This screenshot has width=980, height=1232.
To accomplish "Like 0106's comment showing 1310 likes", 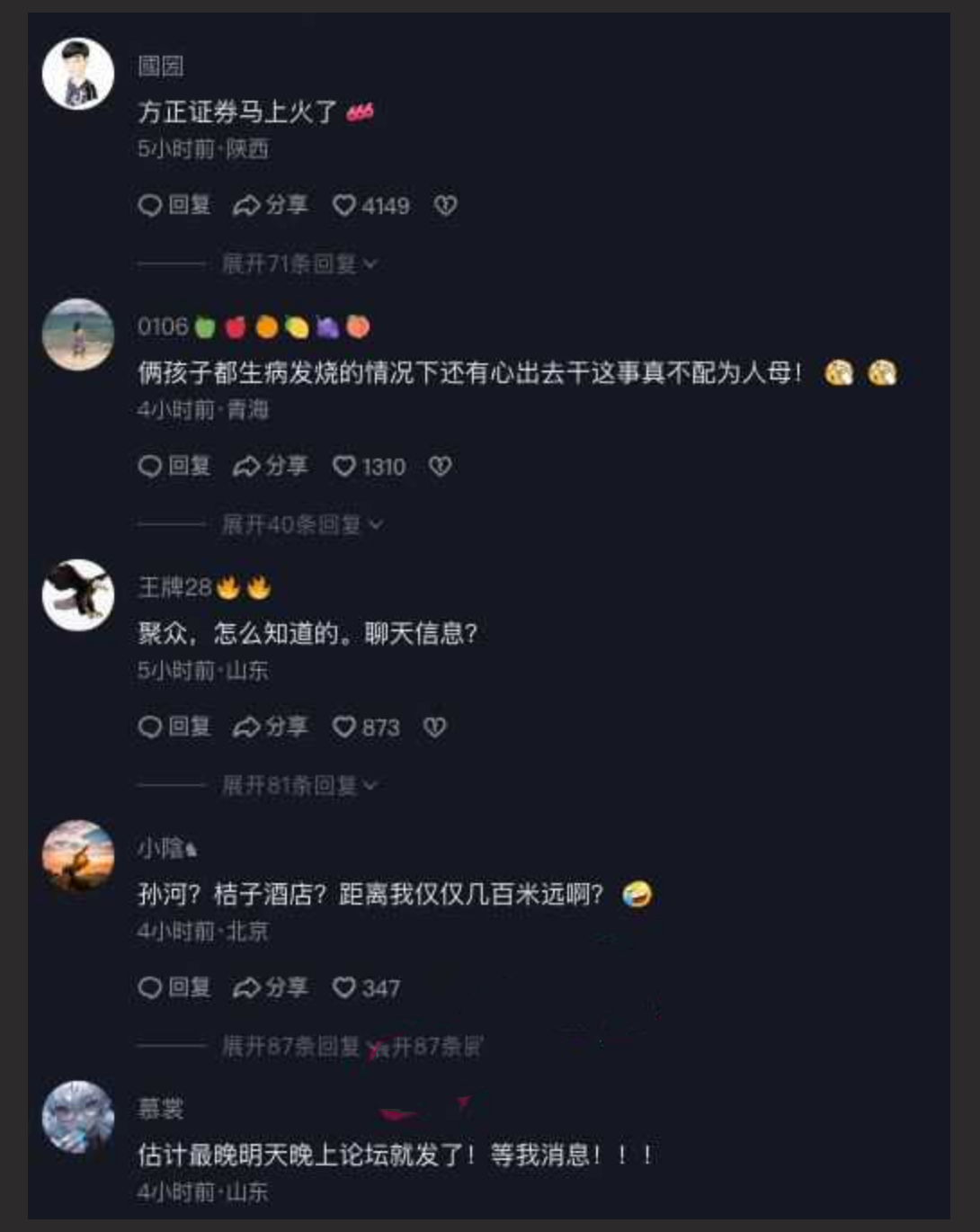I will coord(345,466).
